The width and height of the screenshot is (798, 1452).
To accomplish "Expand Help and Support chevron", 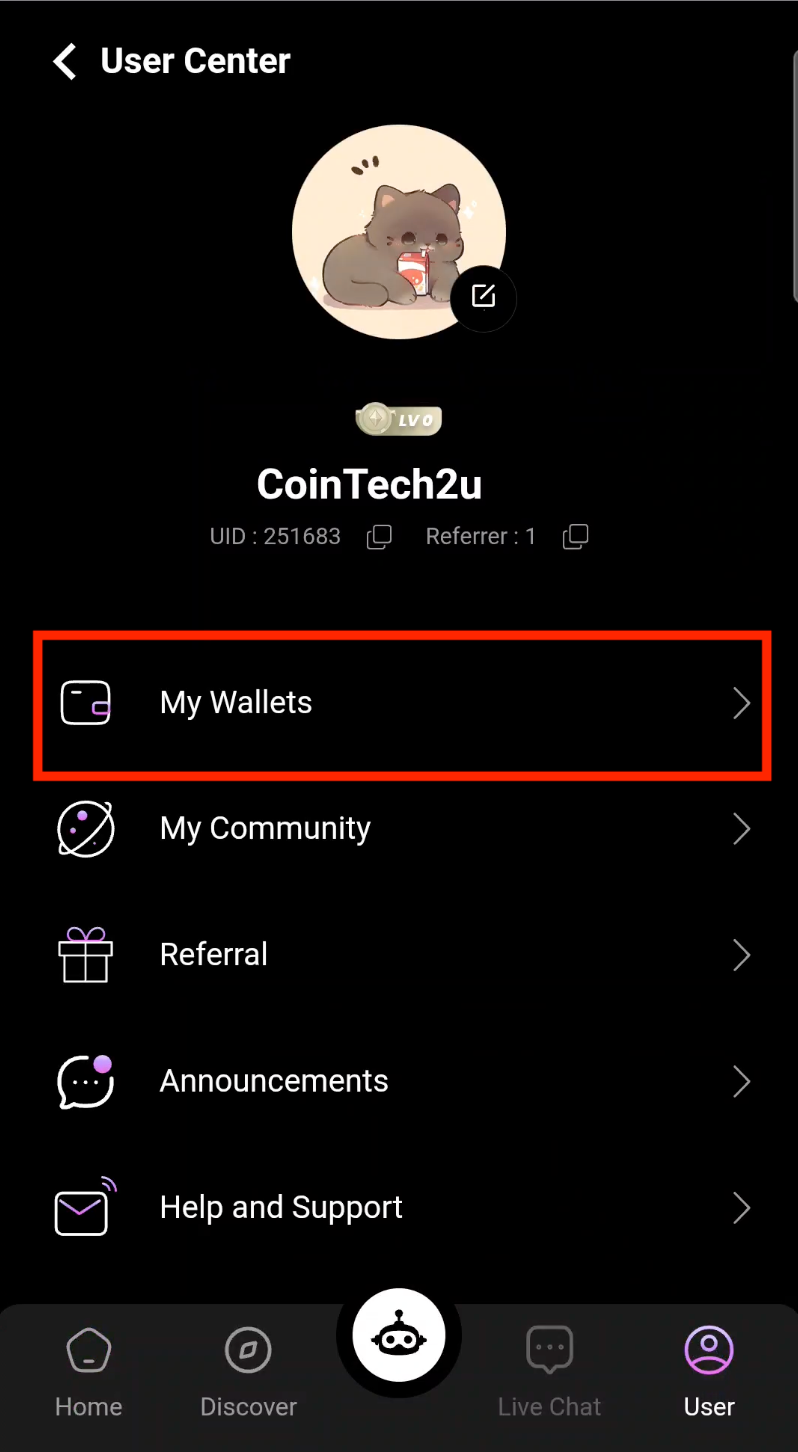I will (x=741, y=1208).
